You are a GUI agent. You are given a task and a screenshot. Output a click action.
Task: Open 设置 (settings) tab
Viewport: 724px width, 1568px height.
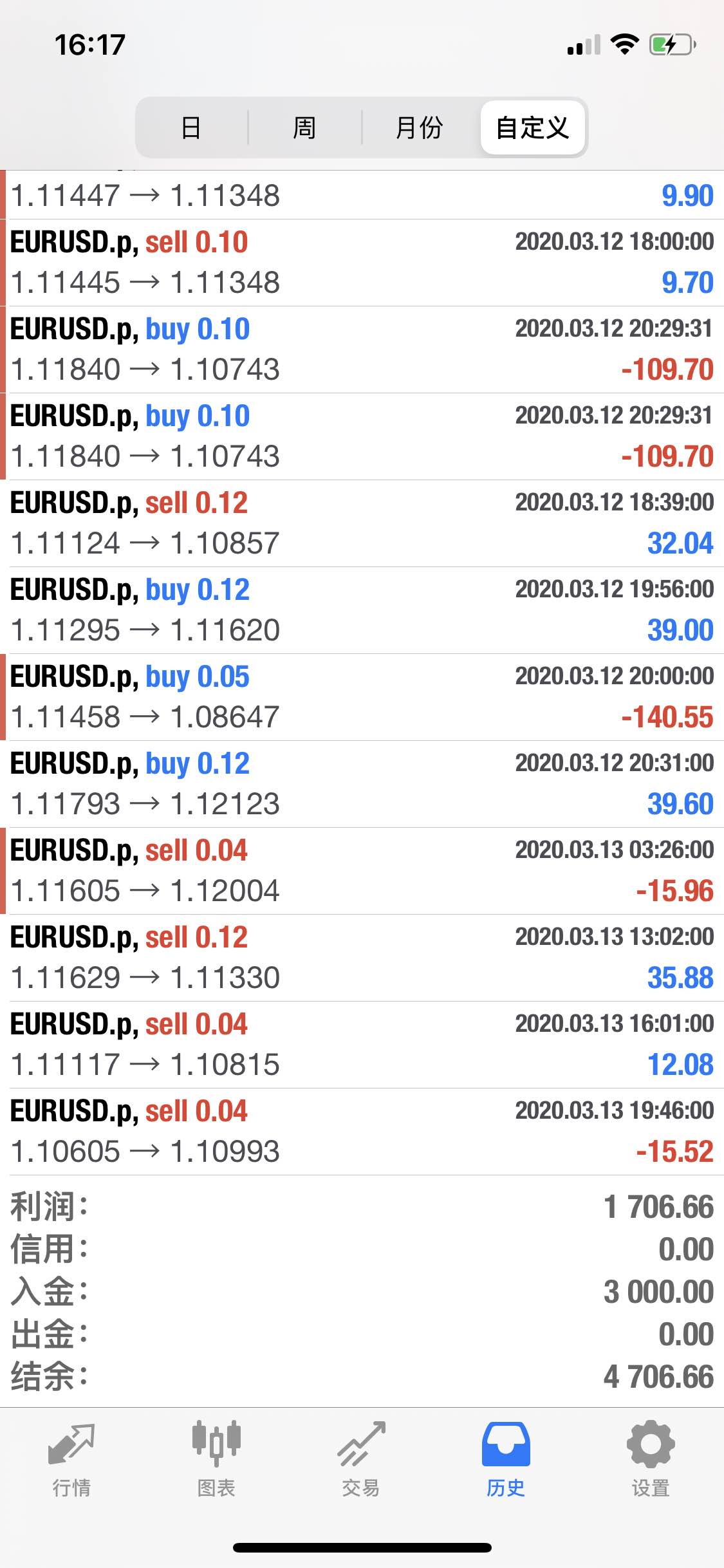(651, 1459)
